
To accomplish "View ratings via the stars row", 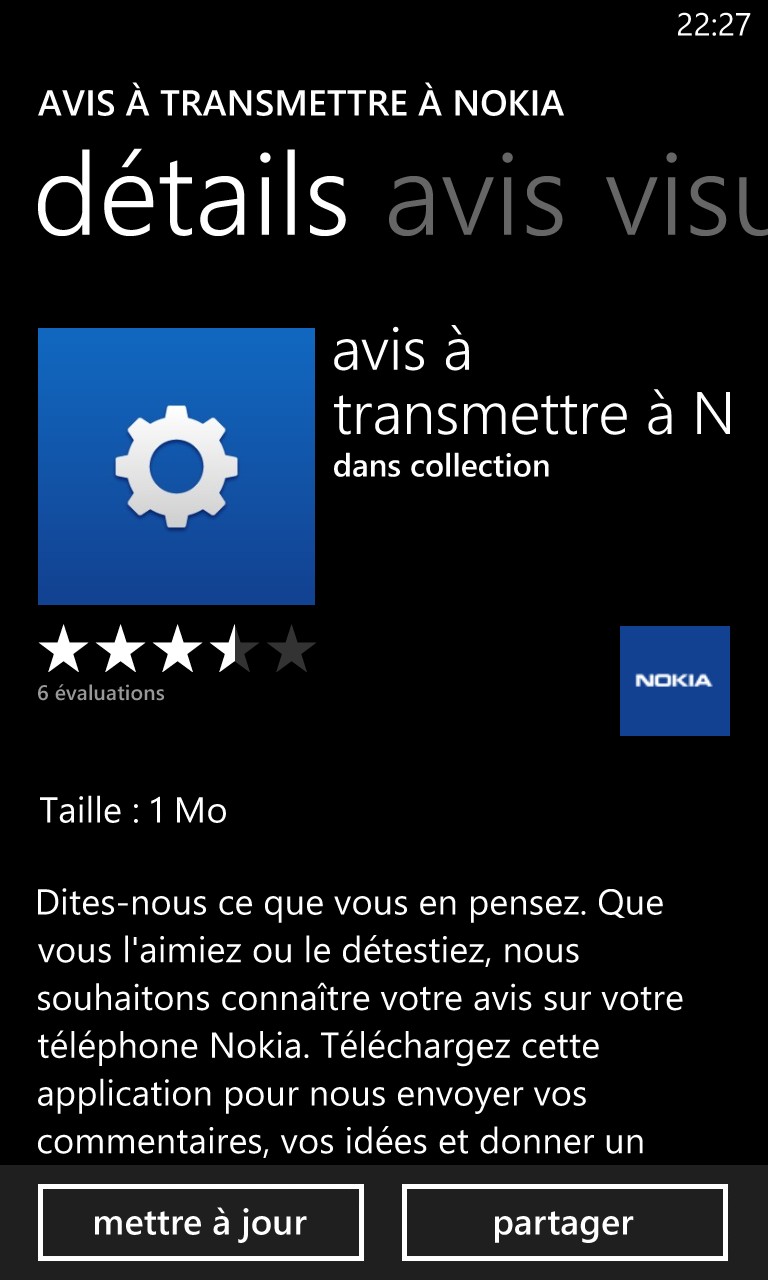I will click(177, 651).
